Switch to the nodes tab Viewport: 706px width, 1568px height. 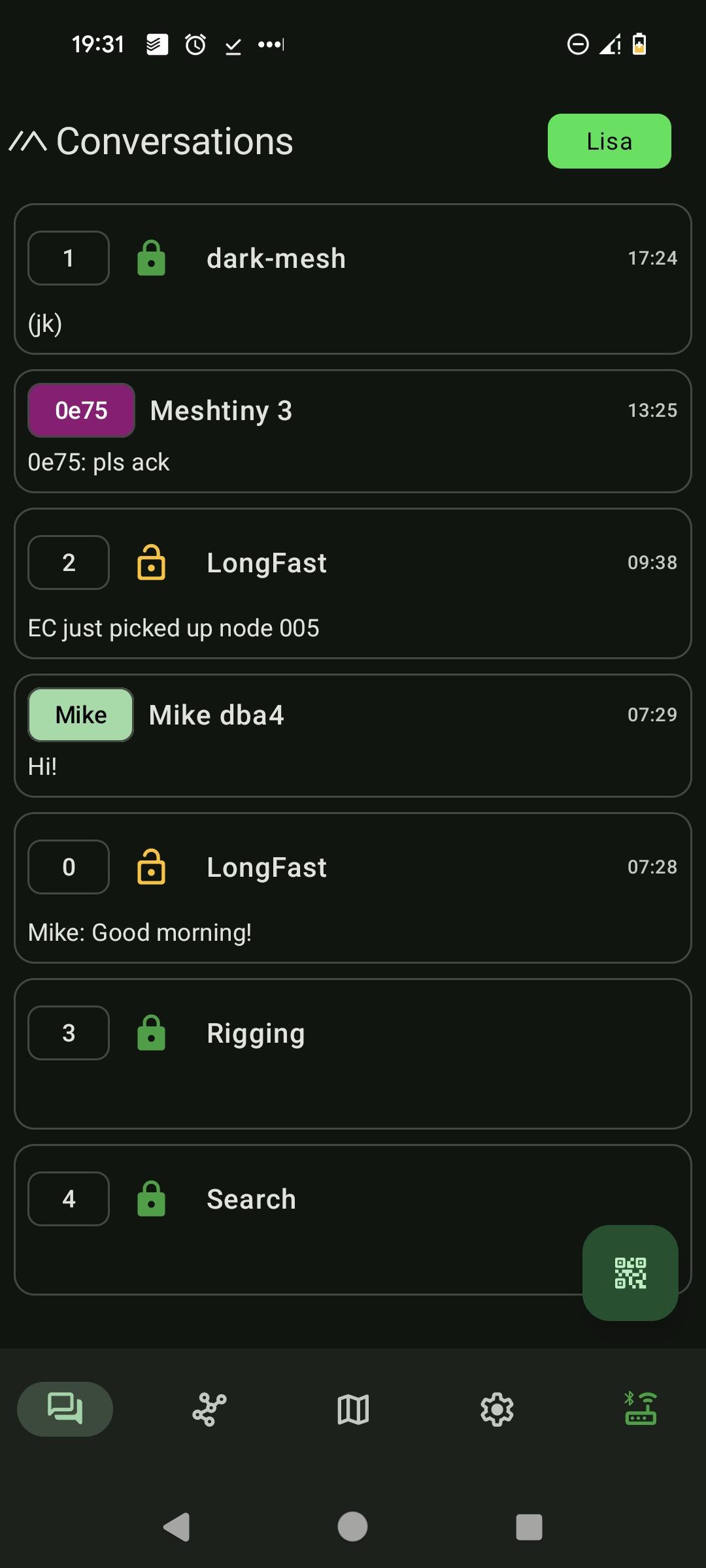point(209,1409)
